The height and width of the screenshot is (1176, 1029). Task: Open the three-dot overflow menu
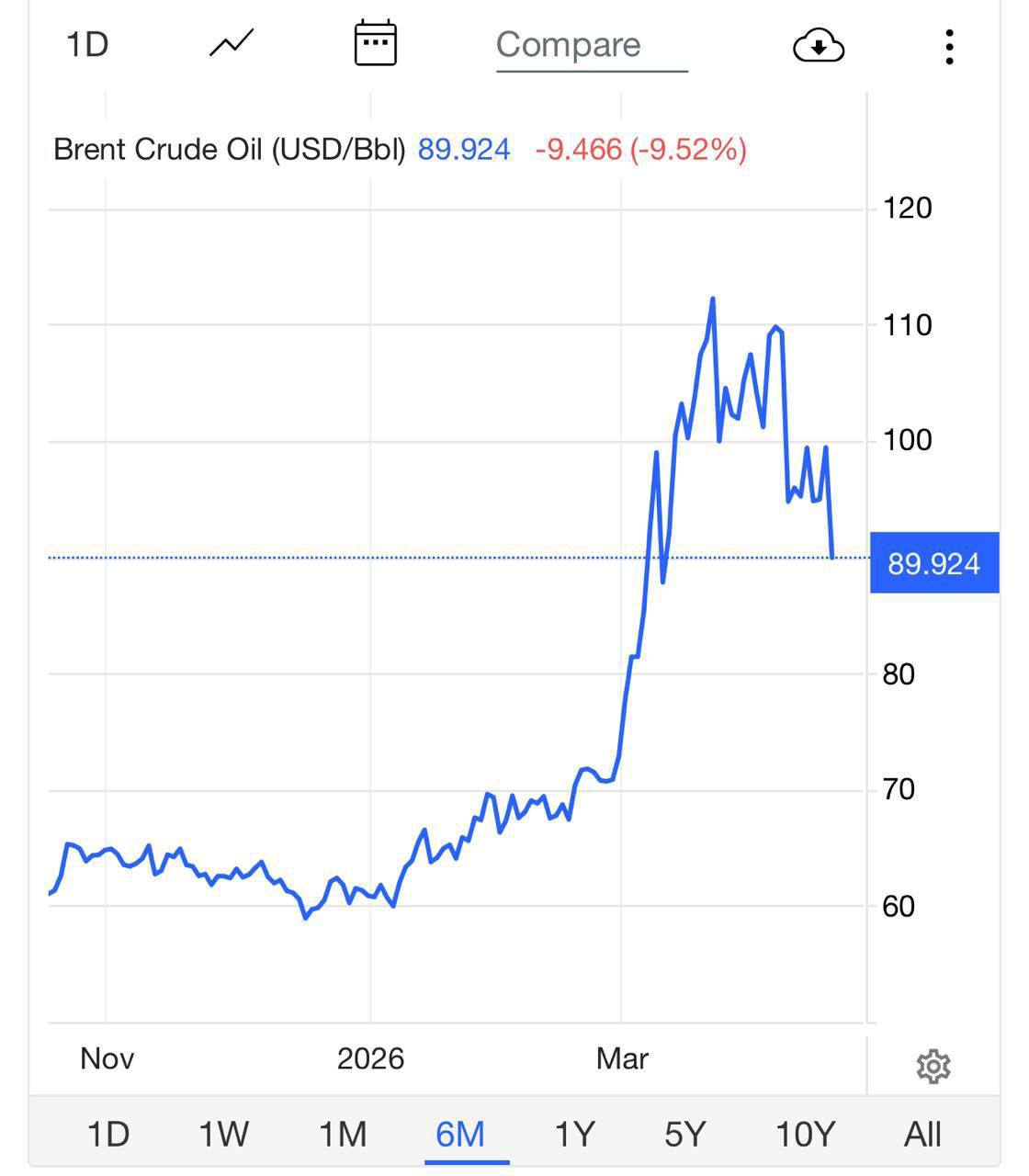949,46
